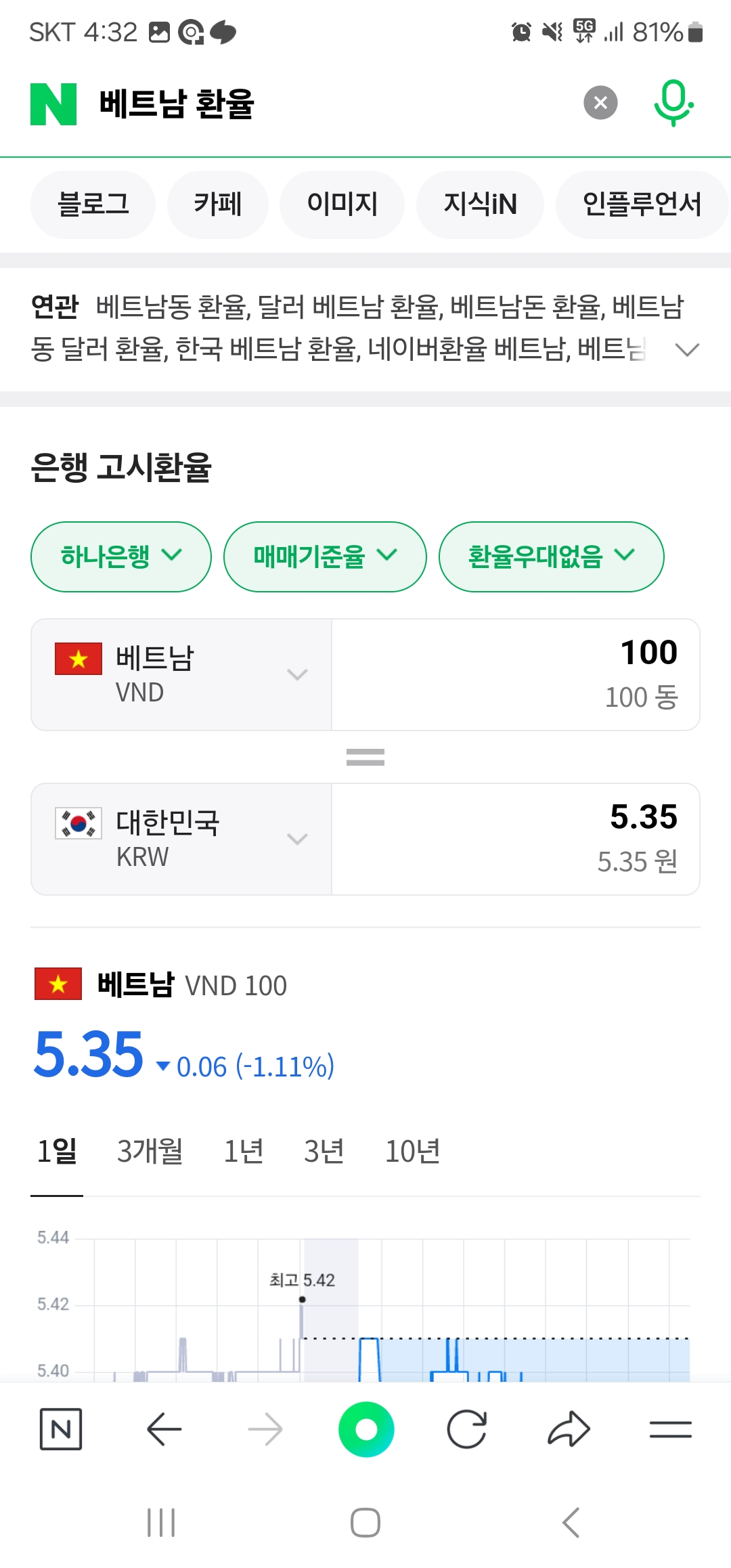Select the 10년 chart period
731x1568 pixels.
(412, 1151)
